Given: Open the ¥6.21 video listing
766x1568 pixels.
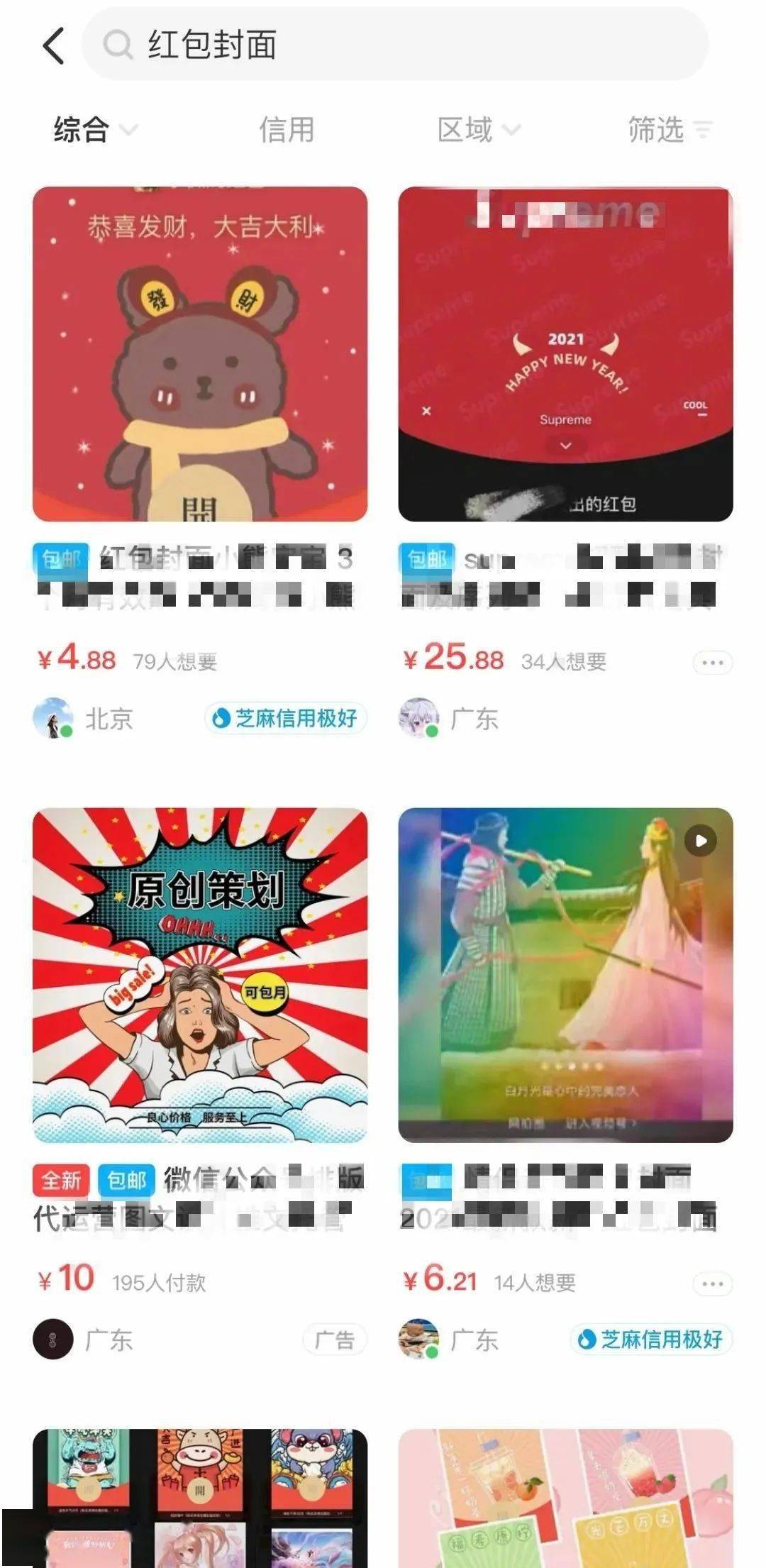Looking at the screenshot, I should tap(565, 975).
